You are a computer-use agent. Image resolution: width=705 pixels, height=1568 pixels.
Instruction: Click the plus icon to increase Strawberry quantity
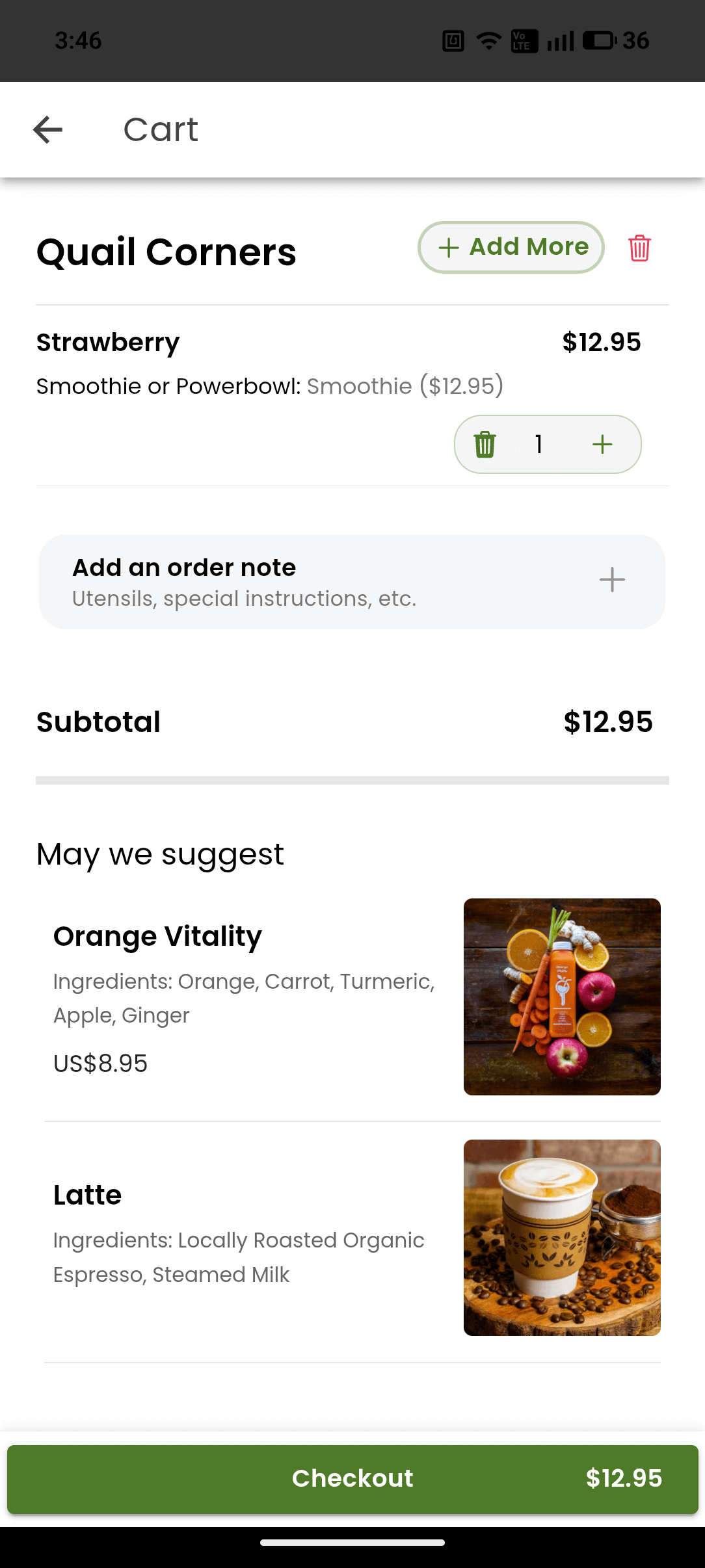[x=602, y=444]
